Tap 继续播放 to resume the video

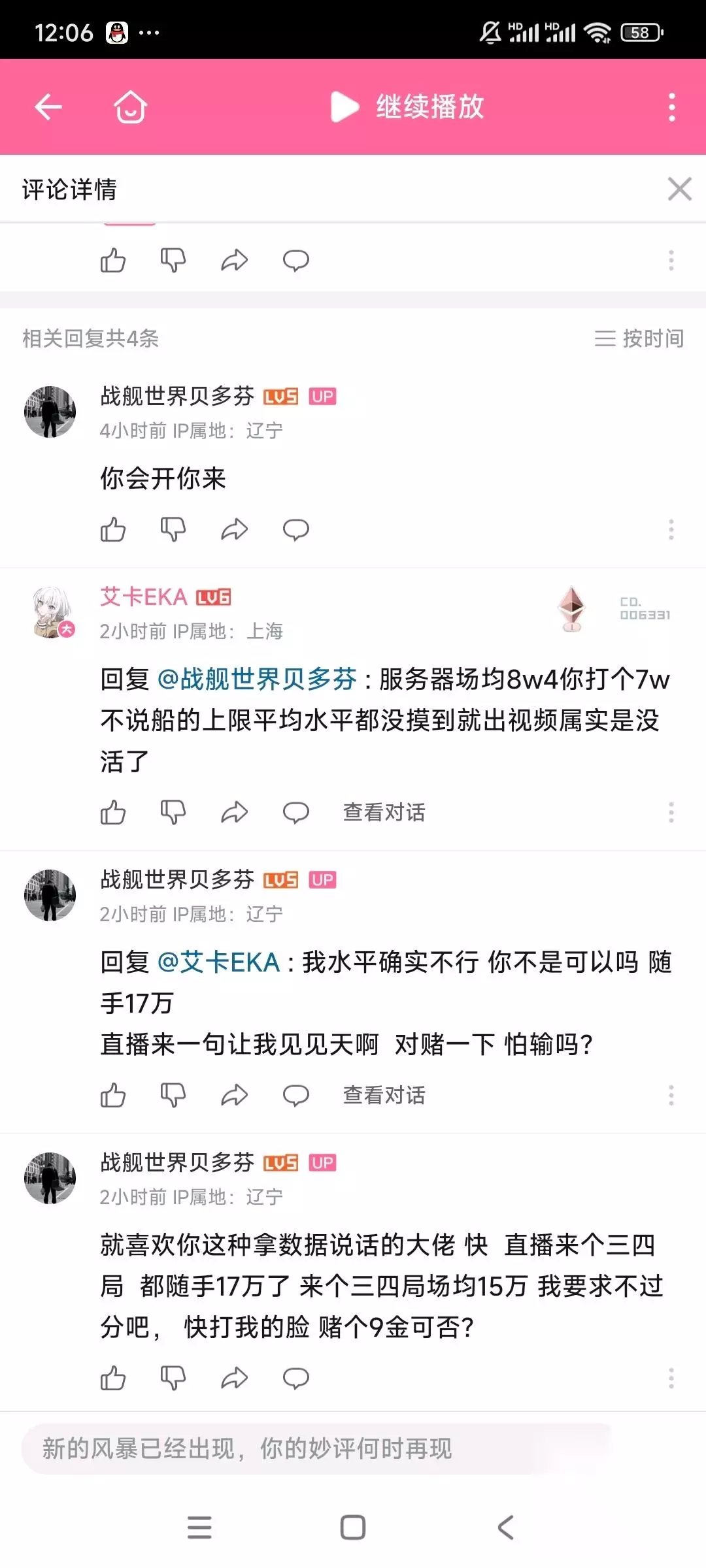pos(408,106)
